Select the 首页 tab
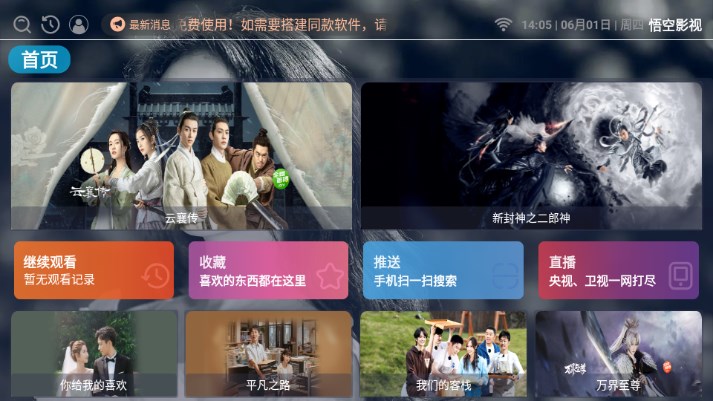 point(40,60)
